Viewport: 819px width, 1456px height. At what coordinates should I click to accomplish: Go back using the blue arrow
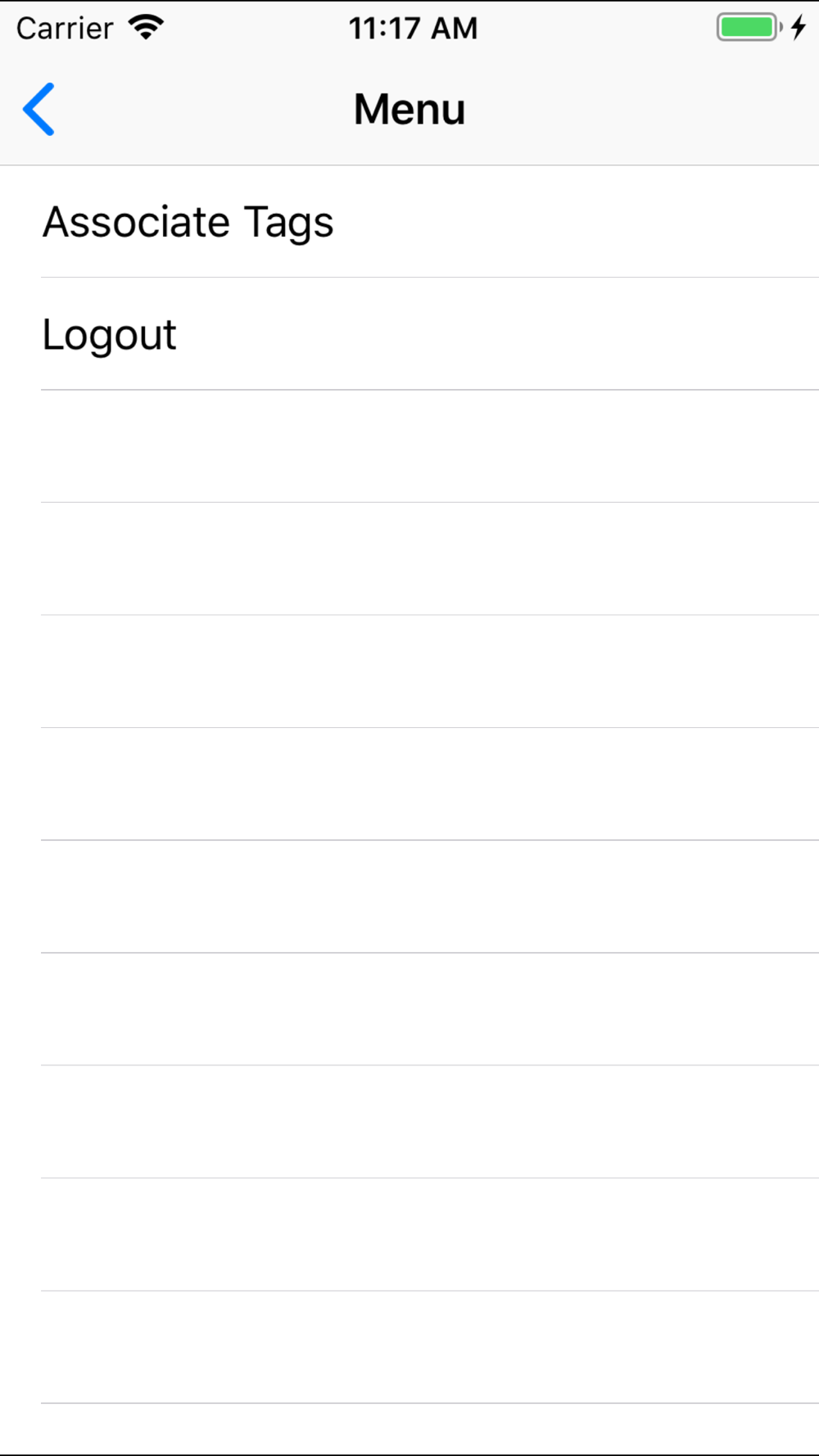[38, 109]
